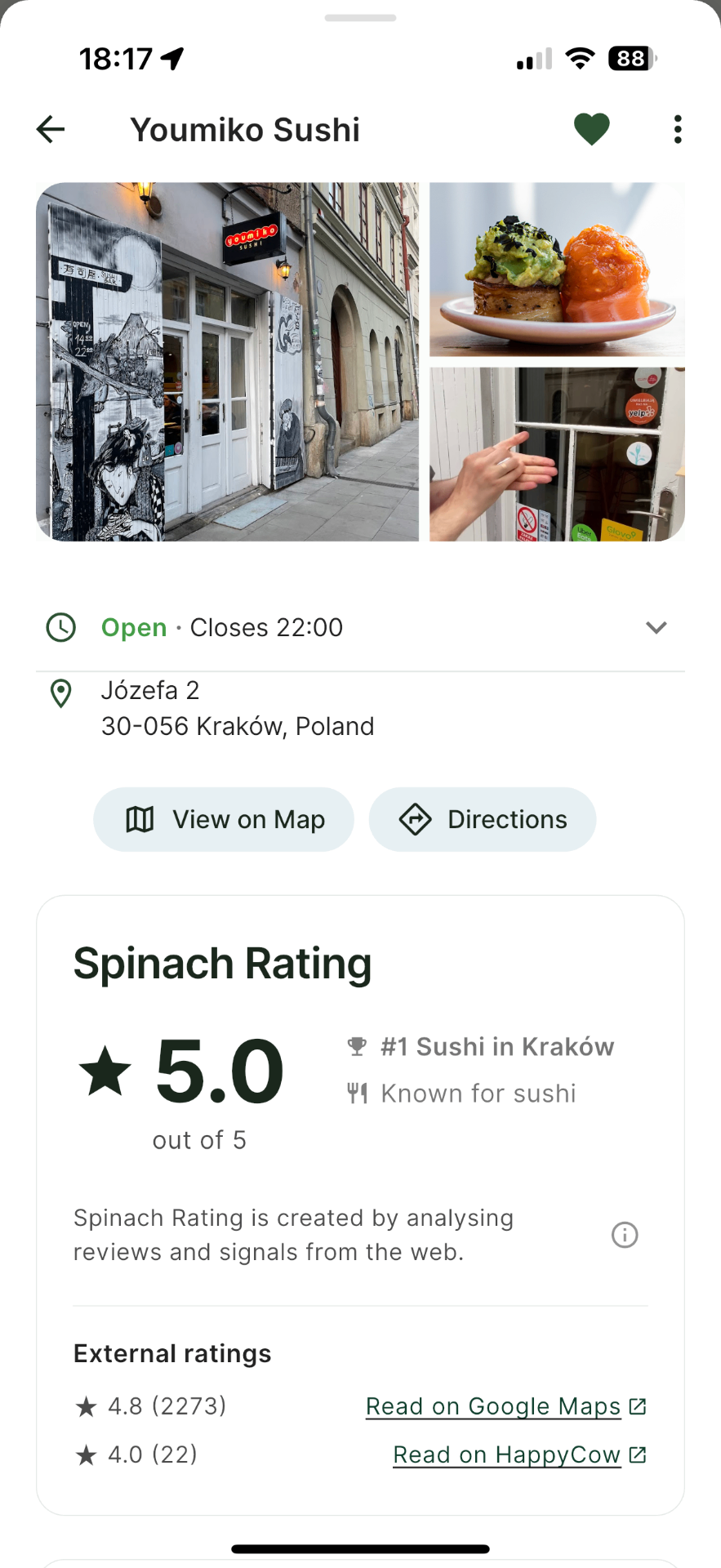Tap the trophy icon beside #1 Sushi
The image size is (721, 1568).
[x=357, y=1046]
